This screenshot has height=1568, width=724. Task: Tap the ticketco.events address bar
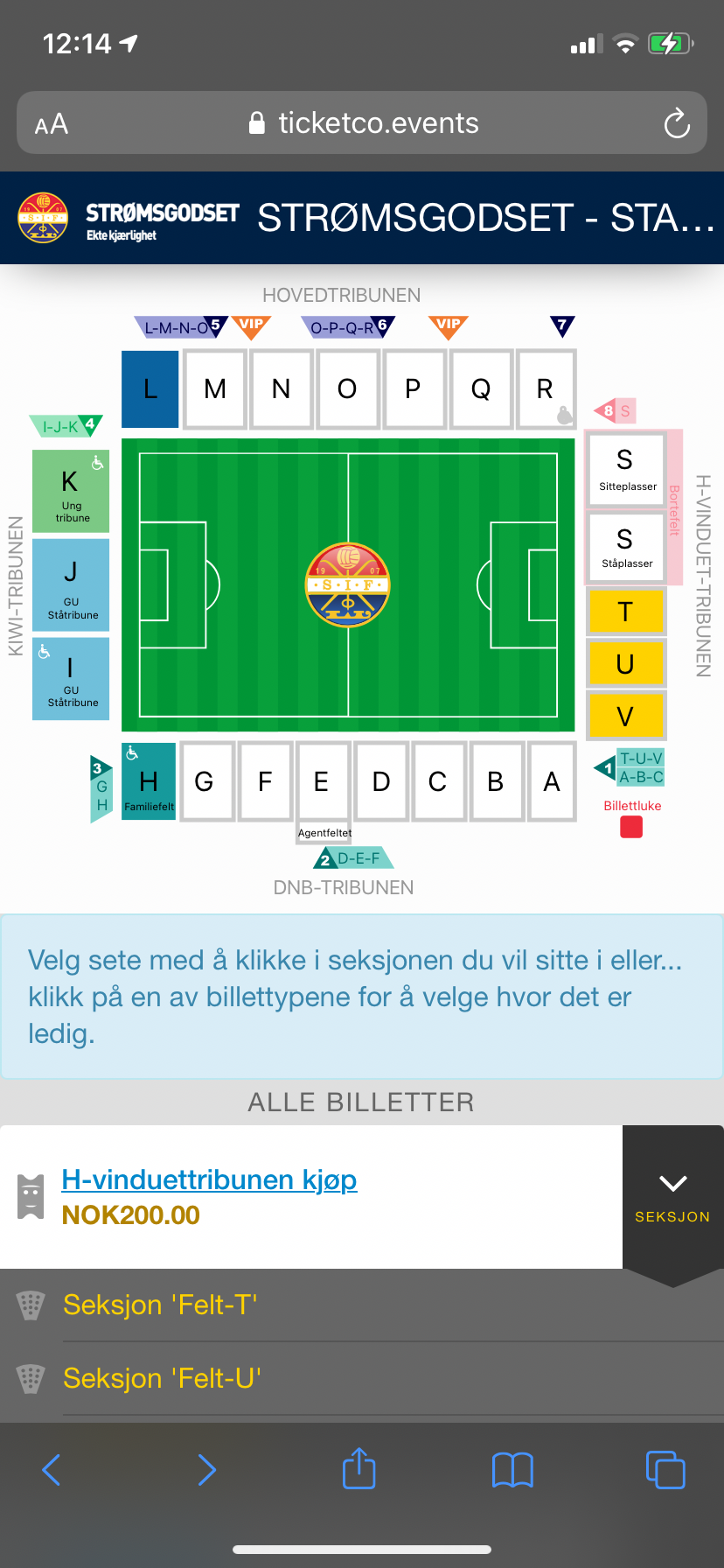pyautogui.click(x=362, y=123)
